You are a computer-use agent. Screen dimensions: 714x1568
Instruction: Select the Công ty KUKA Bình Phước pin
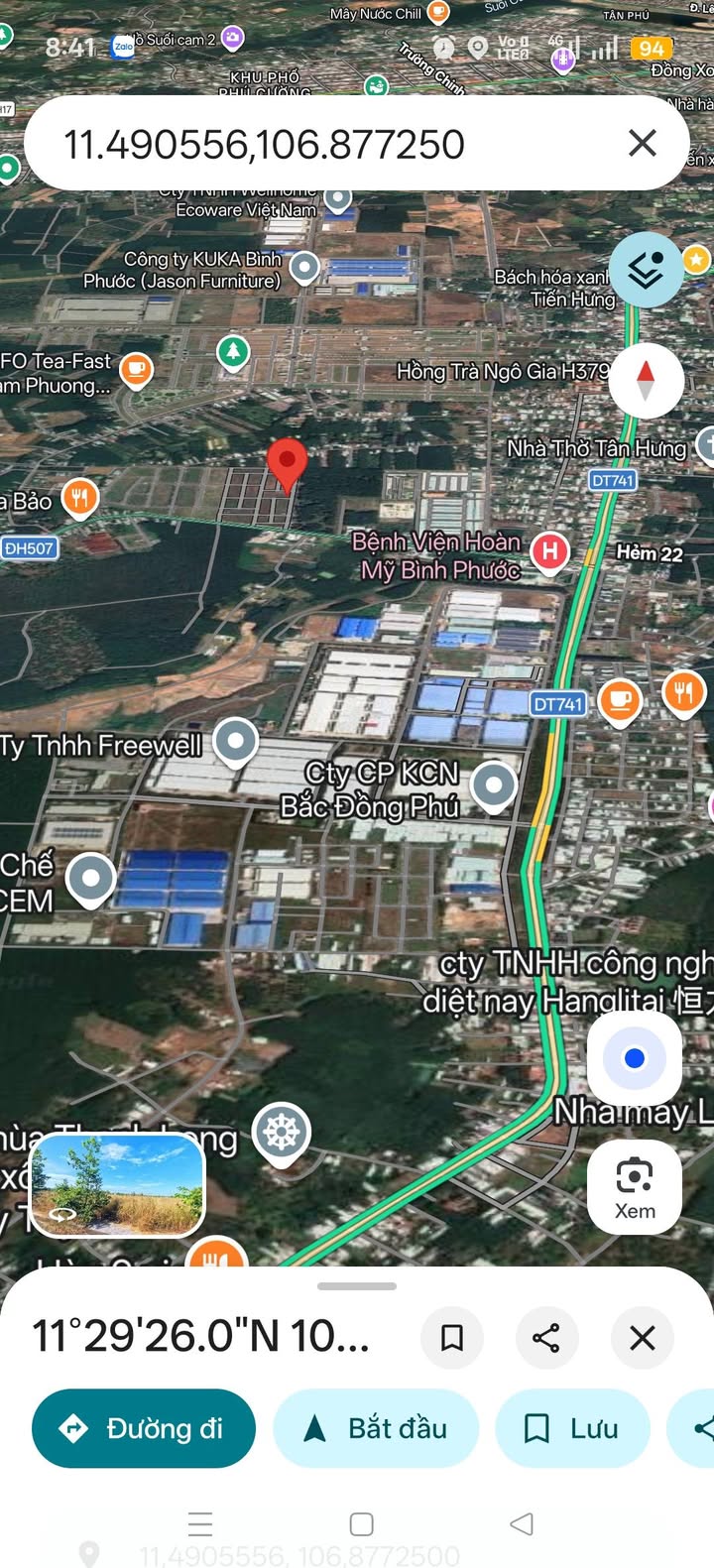pyautogui.click(x=304, y=267)
